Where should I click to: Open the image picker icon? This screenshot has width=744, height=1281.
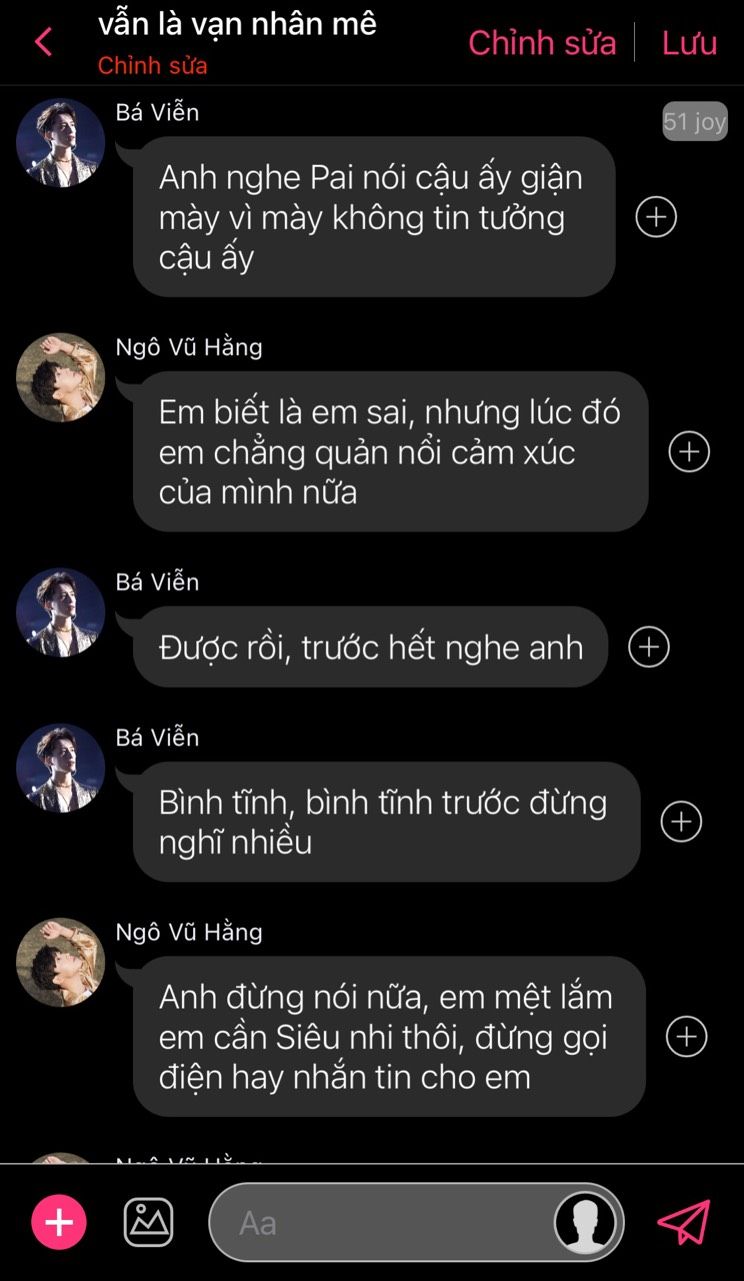click(x=148, y=1222)
